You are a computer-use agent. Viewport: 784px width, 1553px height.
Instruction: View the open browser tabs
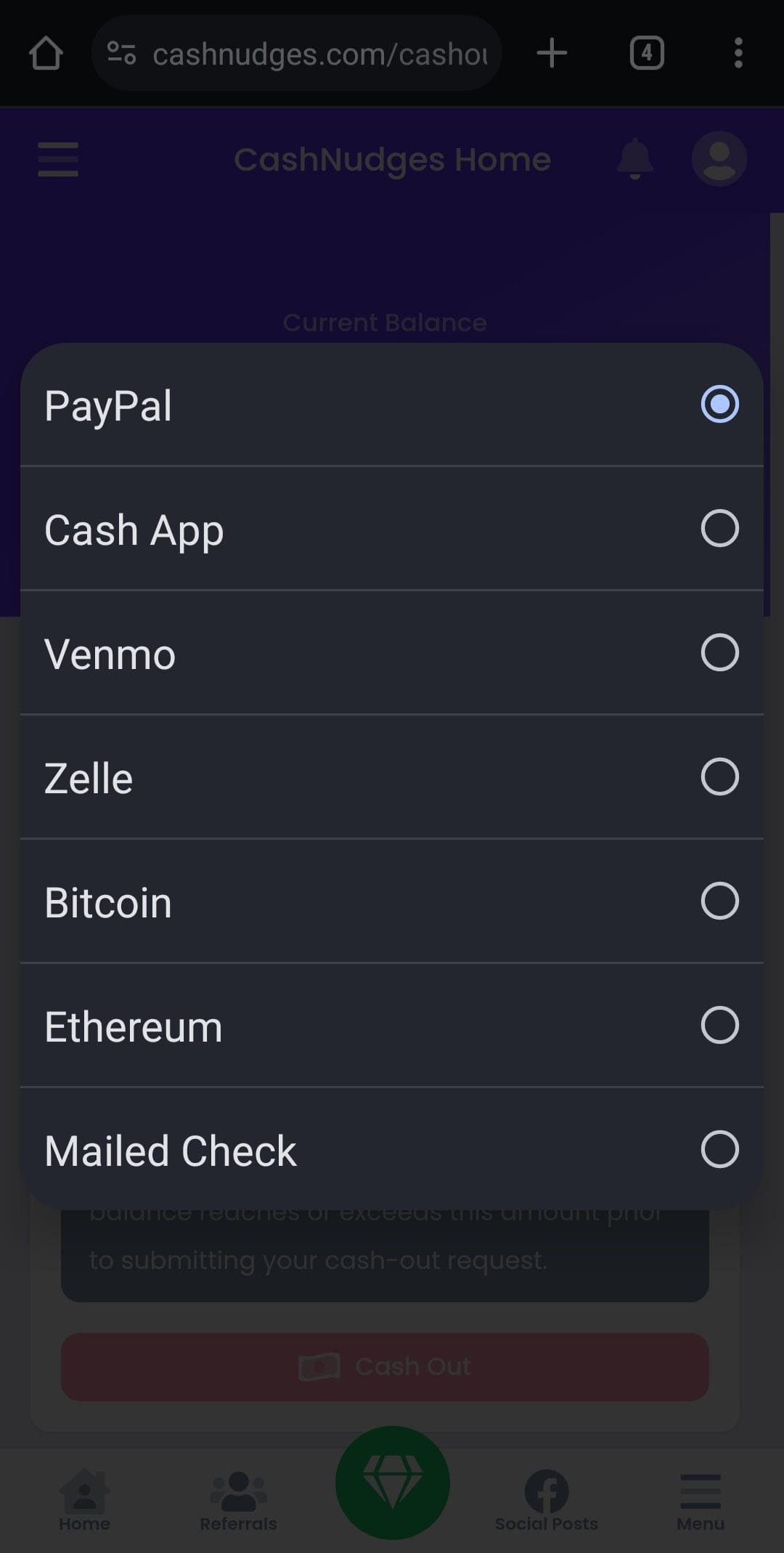[x=647, y=53]
